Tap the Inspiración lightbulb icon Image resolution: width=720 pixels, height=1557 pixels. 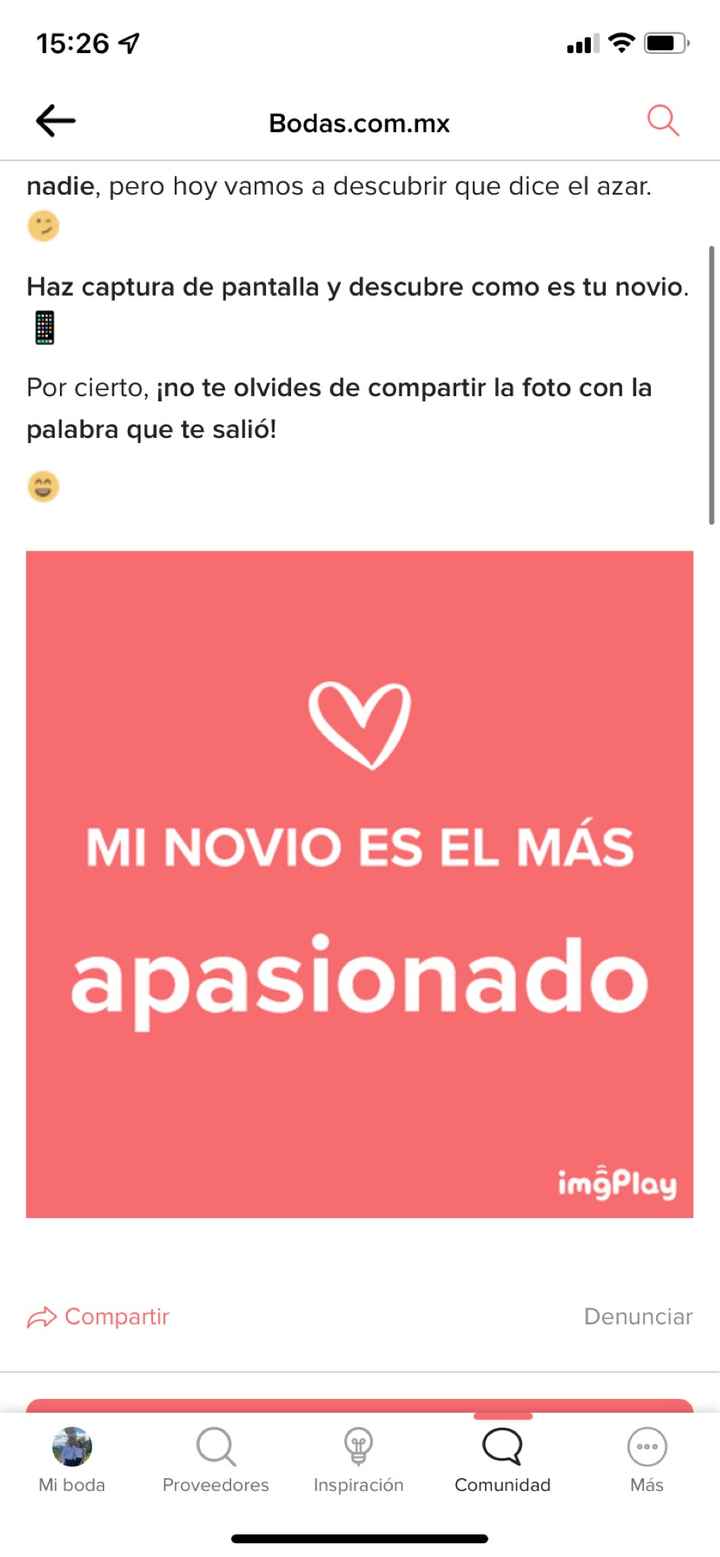(x=358, y=1445)
